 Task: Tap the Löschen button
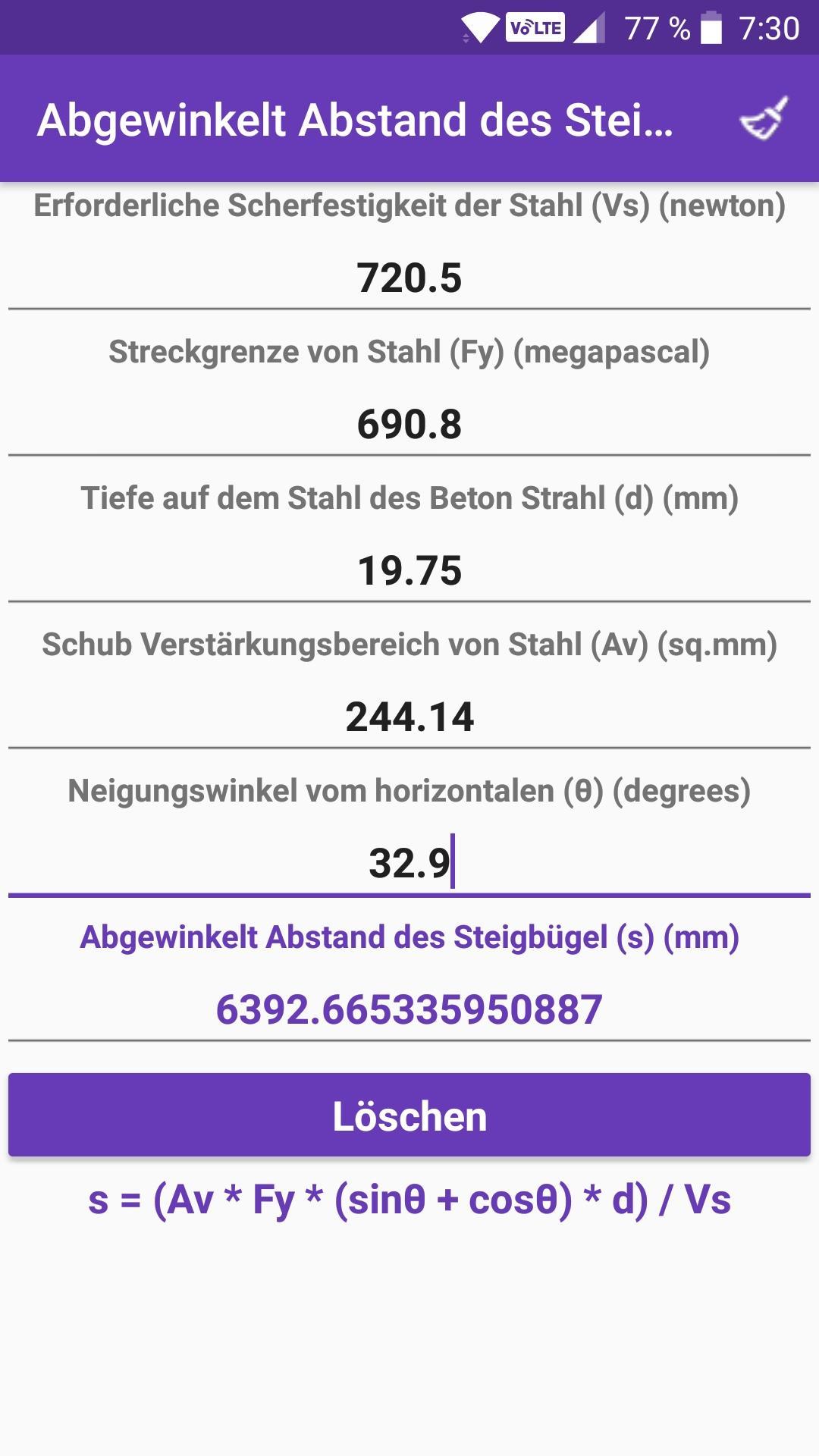tap(409, 1115)
